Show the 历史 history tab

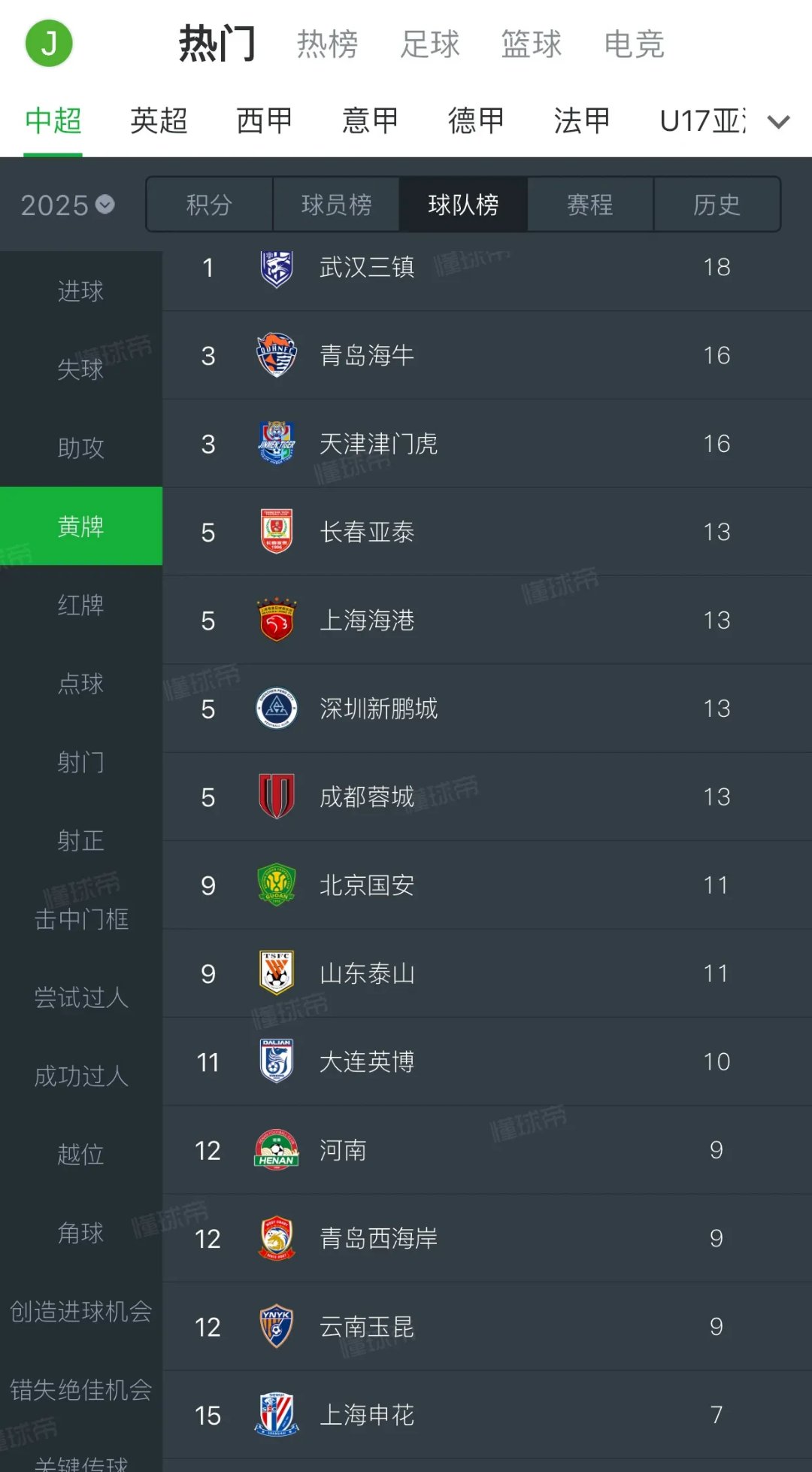717,205
